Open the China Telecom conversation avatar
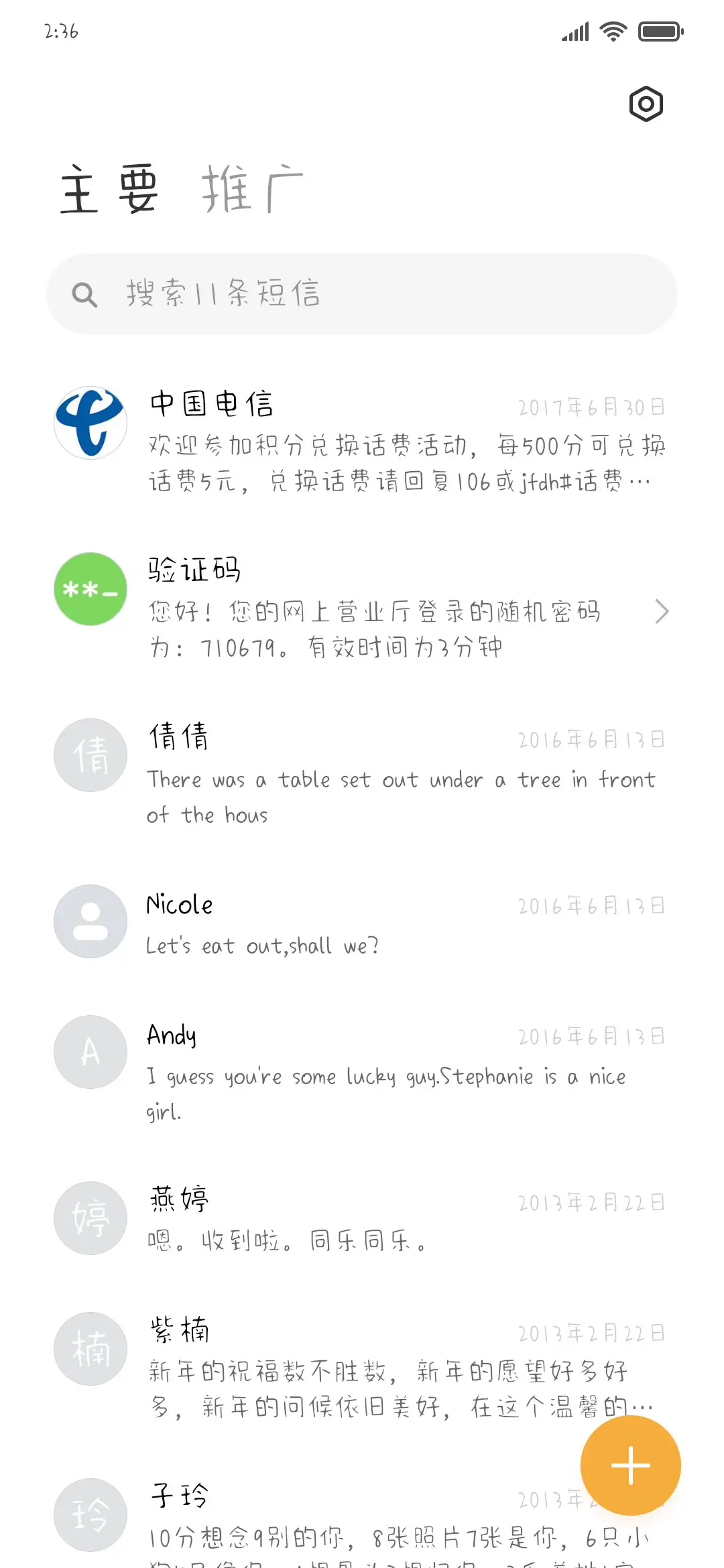The height and width of the screenshot is (1568, 724). (89, 423)
